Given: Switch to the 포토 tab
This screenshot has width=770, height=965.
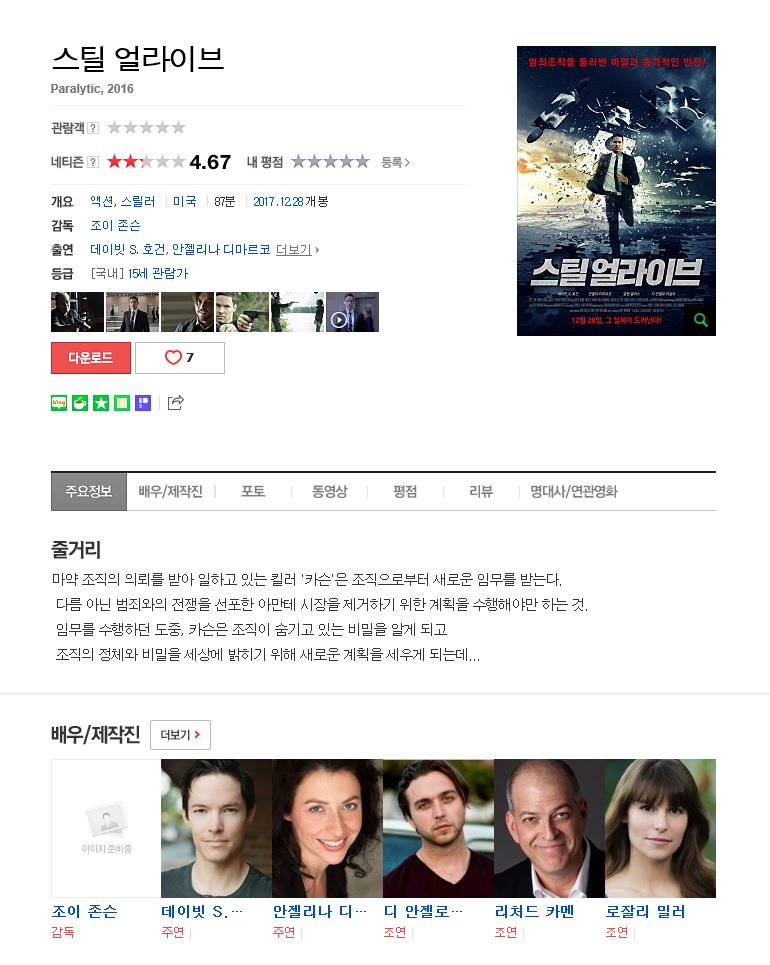Looking at the screenshot, I should pyautogui.click(x=253, y=491).
